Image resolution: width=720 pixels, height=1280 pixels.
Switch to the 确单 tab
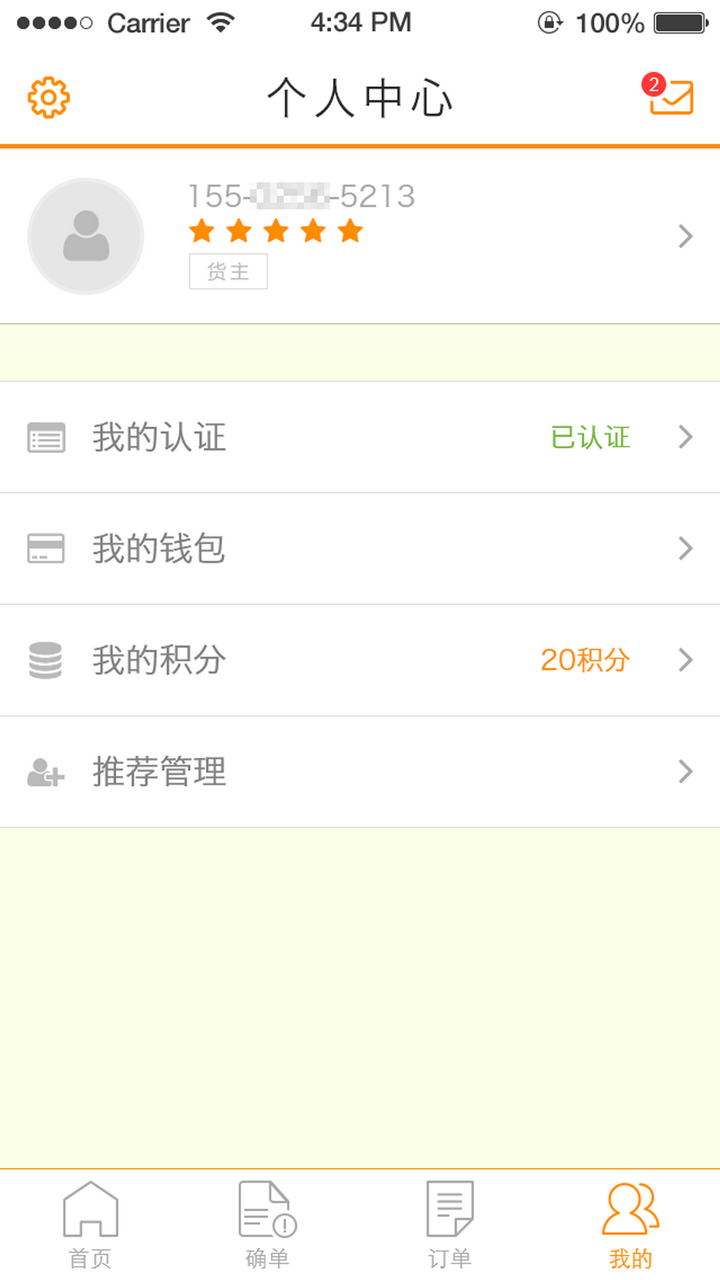point(268,1224)
